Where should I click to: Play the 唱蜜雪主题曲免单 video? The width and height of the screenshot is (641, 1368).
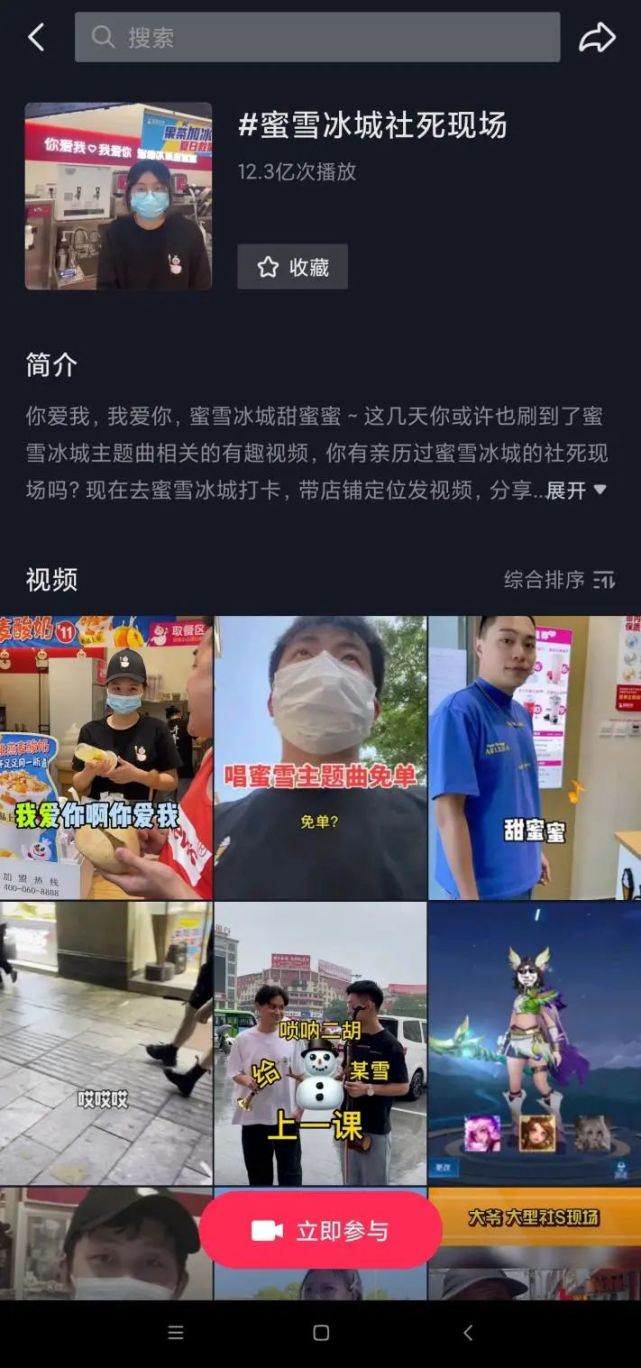pos(320,757)
